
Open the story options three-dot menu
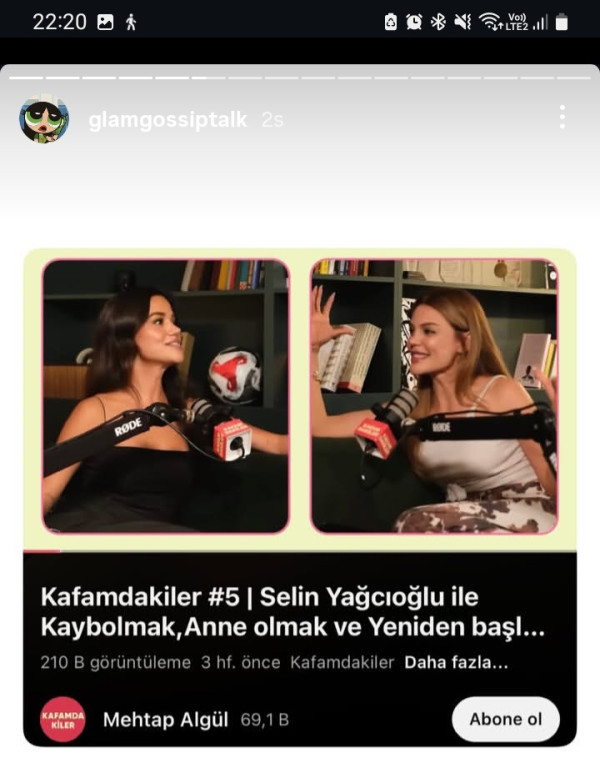click(562, 118)
